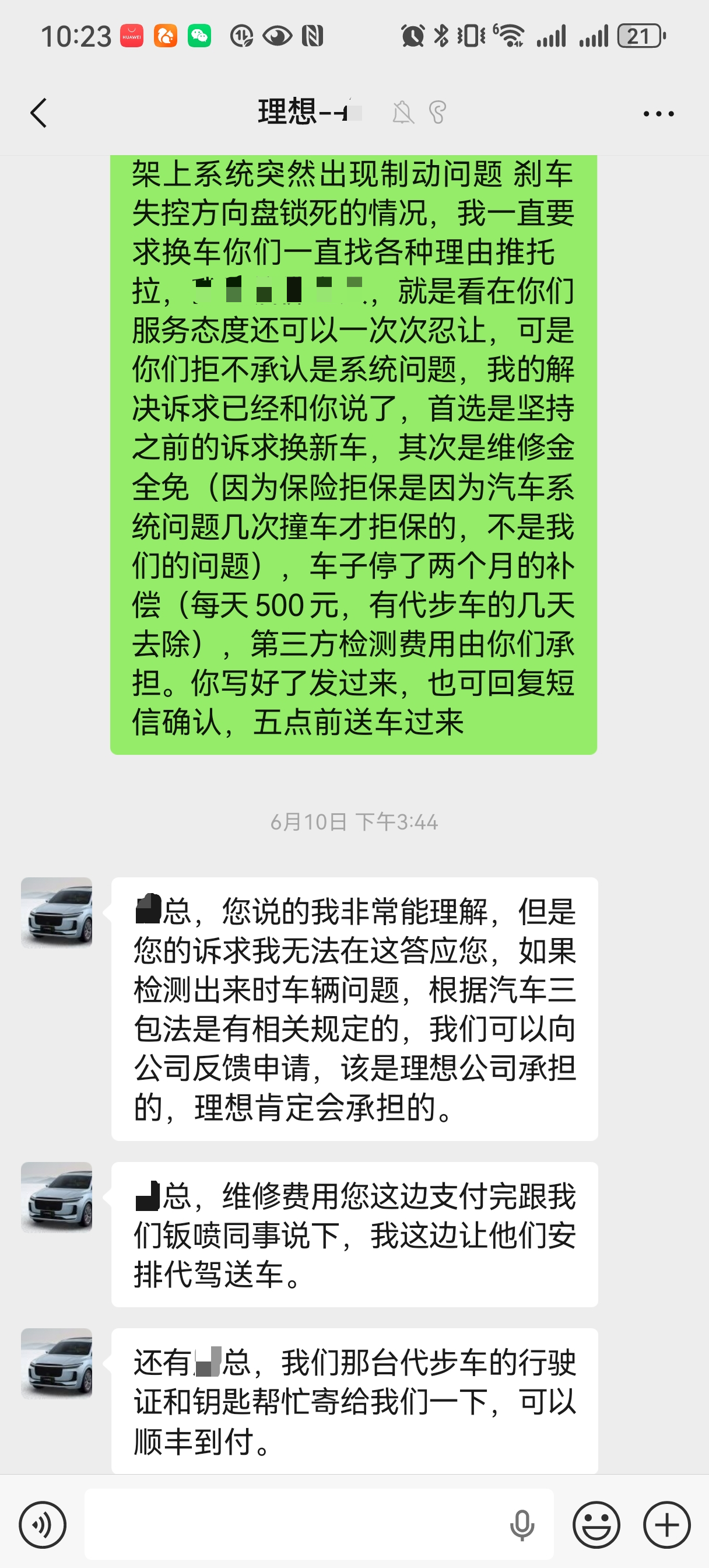Open sender avatar beside 代步车 message
The image size is (709, 1568).
pyautogui.click(x=57, y=1363)
